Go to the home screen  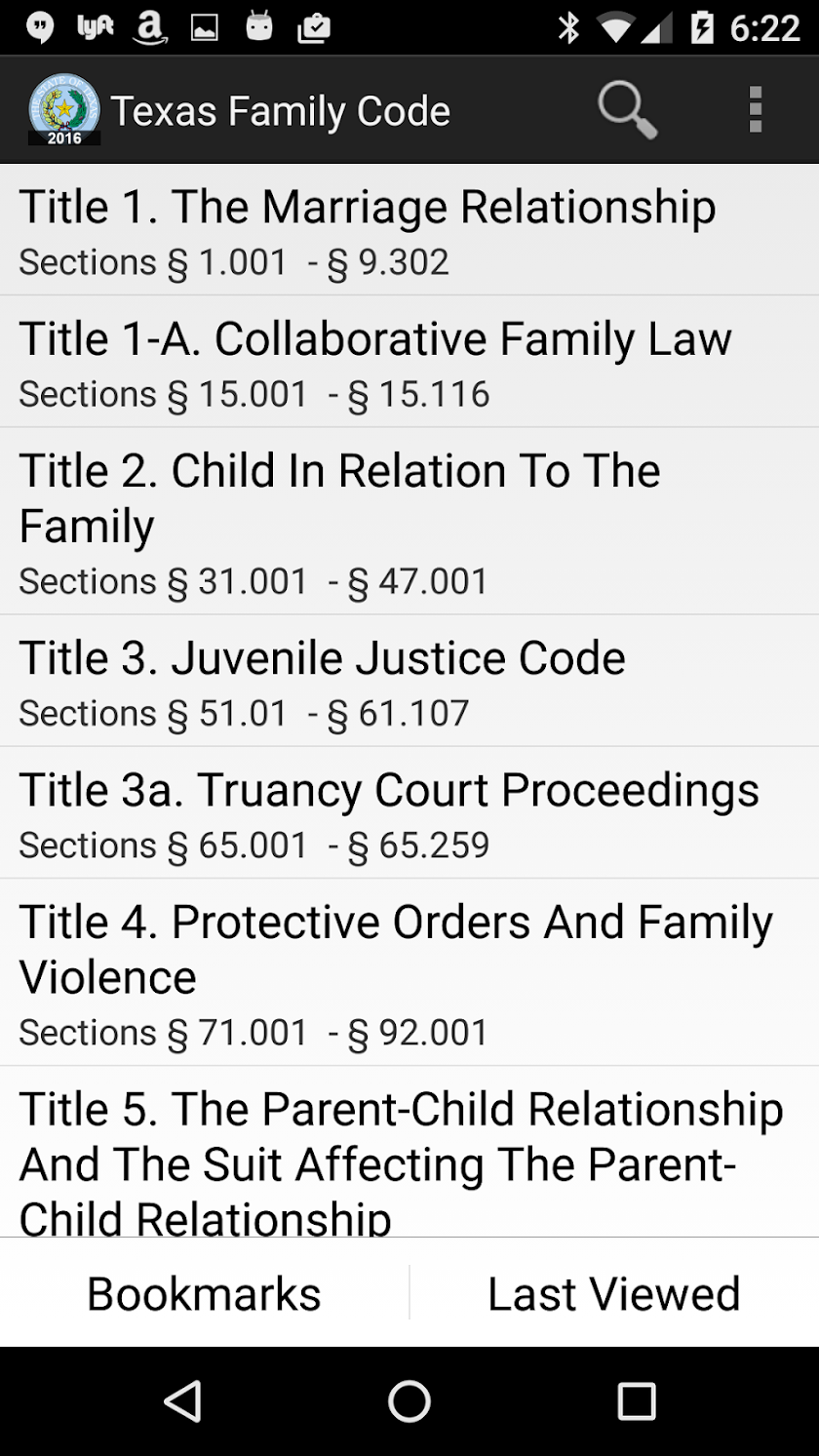(x=409, y=1401)
